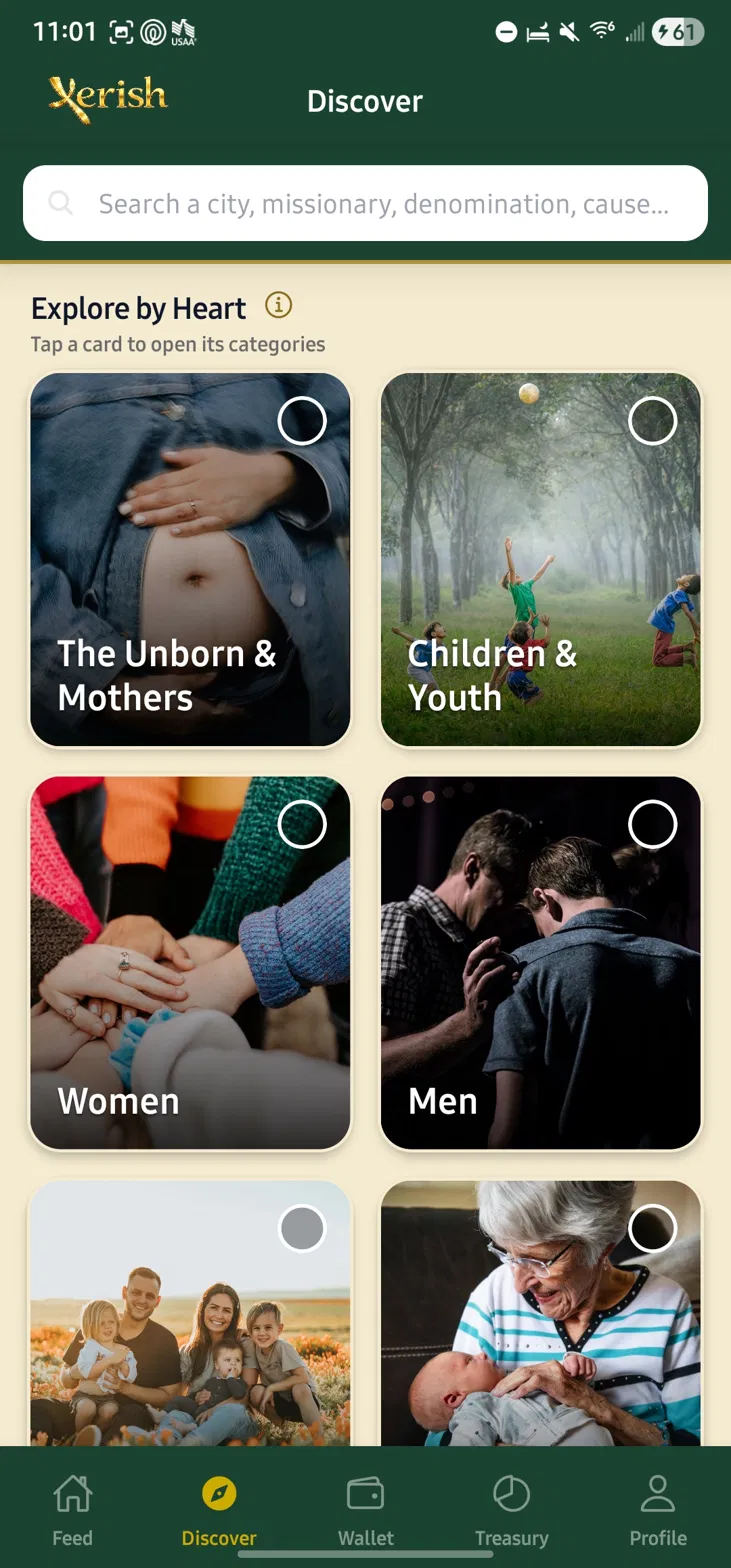Screen dimensions: 731x1568
Task: Open the elderly woman with baby card
Action: [x=541, y=1313]
